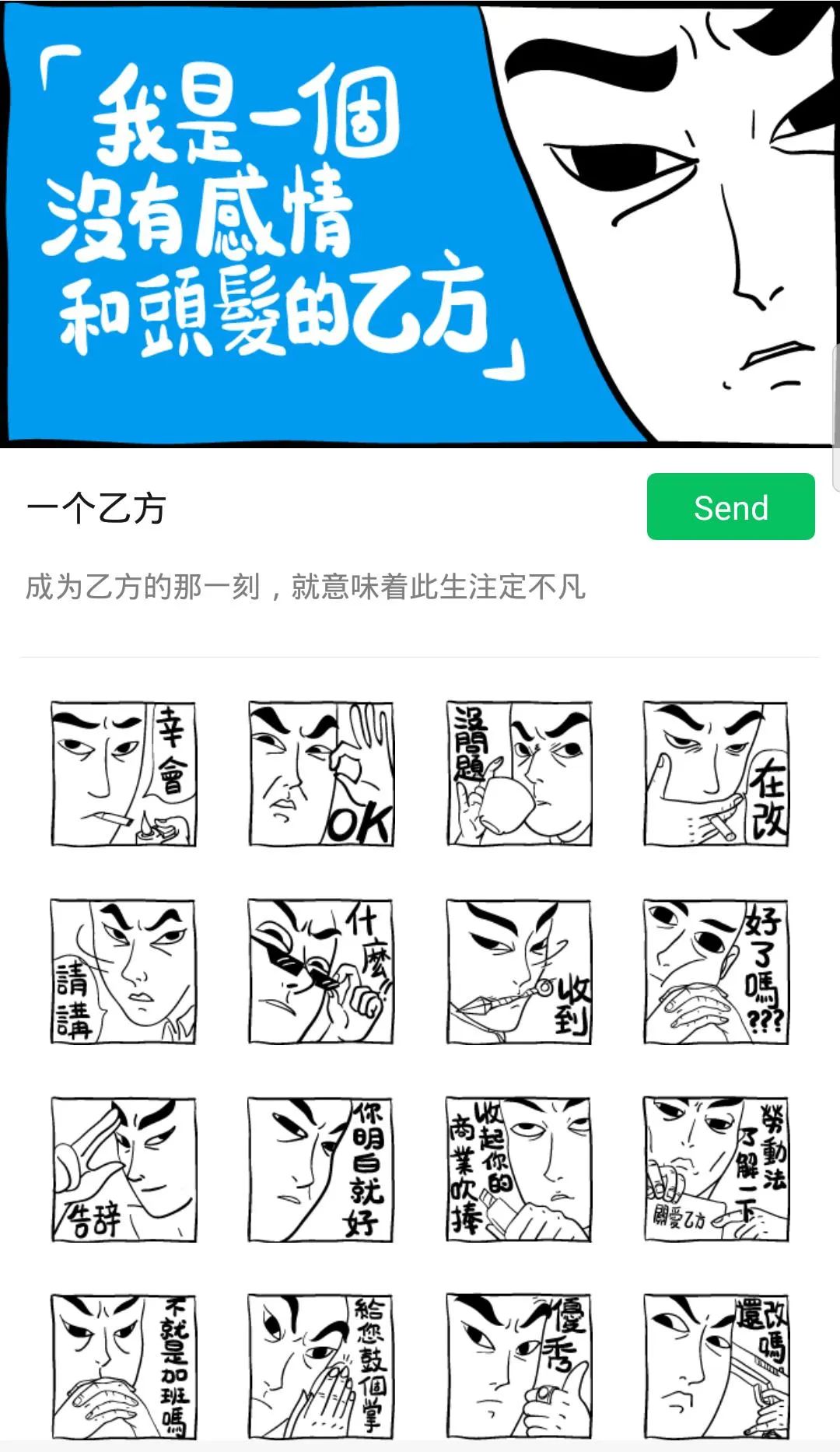Preview the 告辞 sticker

(124, 1169)
